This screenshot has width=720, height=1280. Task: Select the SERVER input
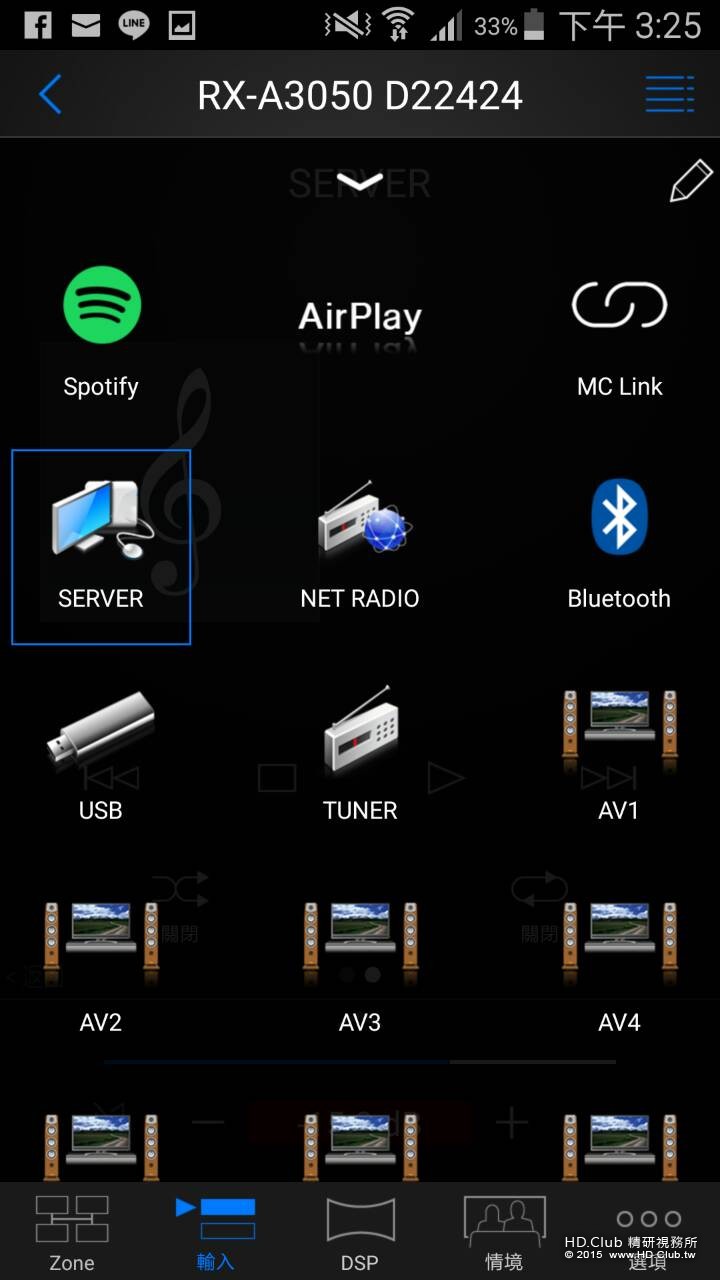tap(101, 546)
